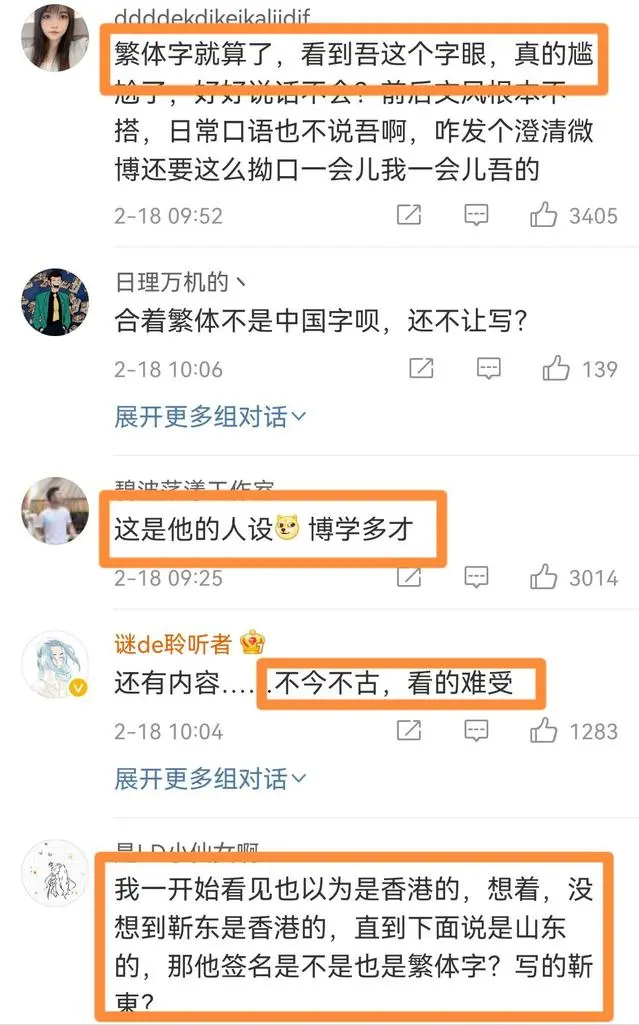The image size is (639, 1025).
Task: Like the 博学多才 comment
Action: [x=544, y=577]
